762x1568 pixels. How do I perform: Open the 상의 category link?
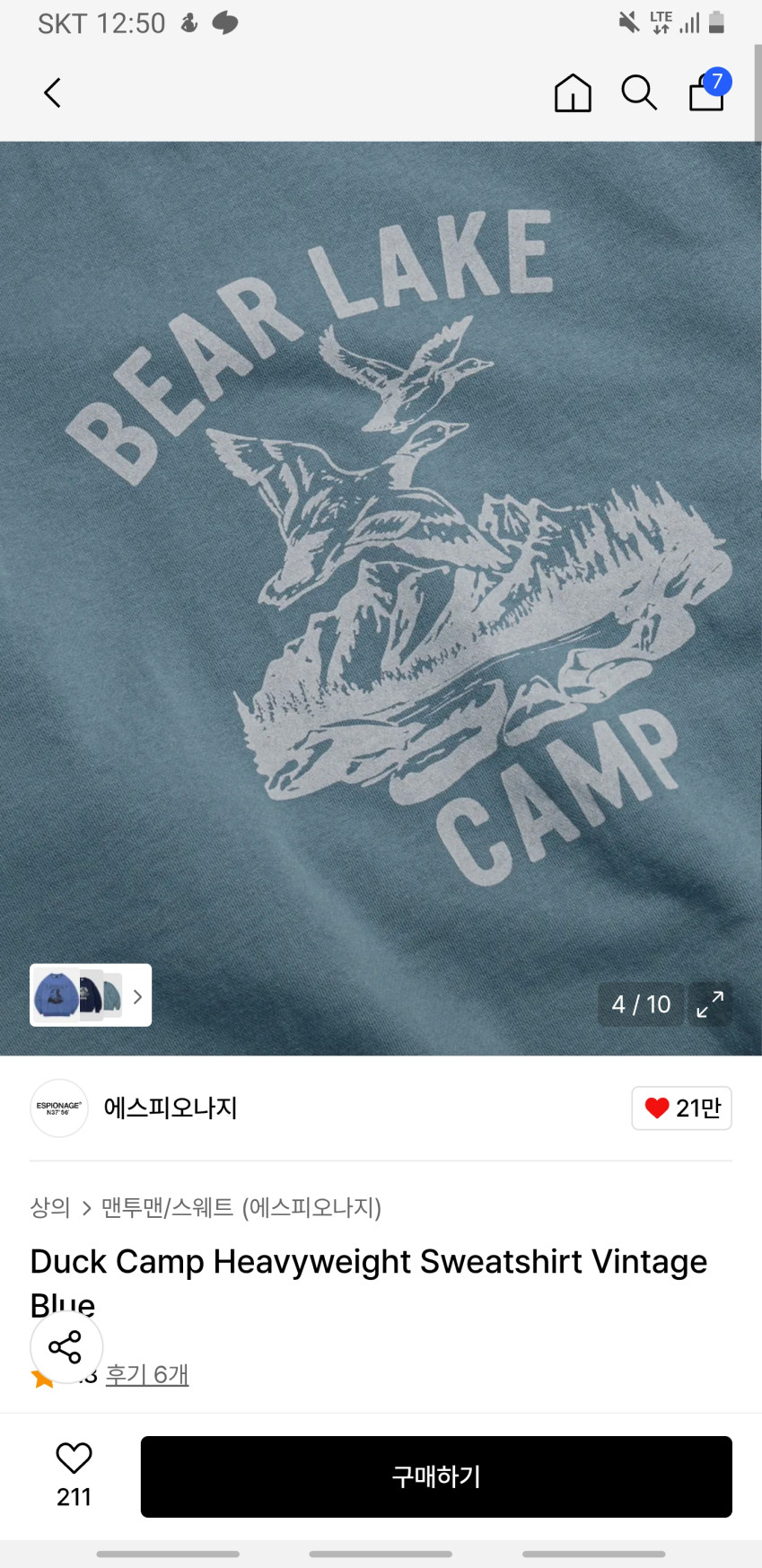click(50, 1208)
